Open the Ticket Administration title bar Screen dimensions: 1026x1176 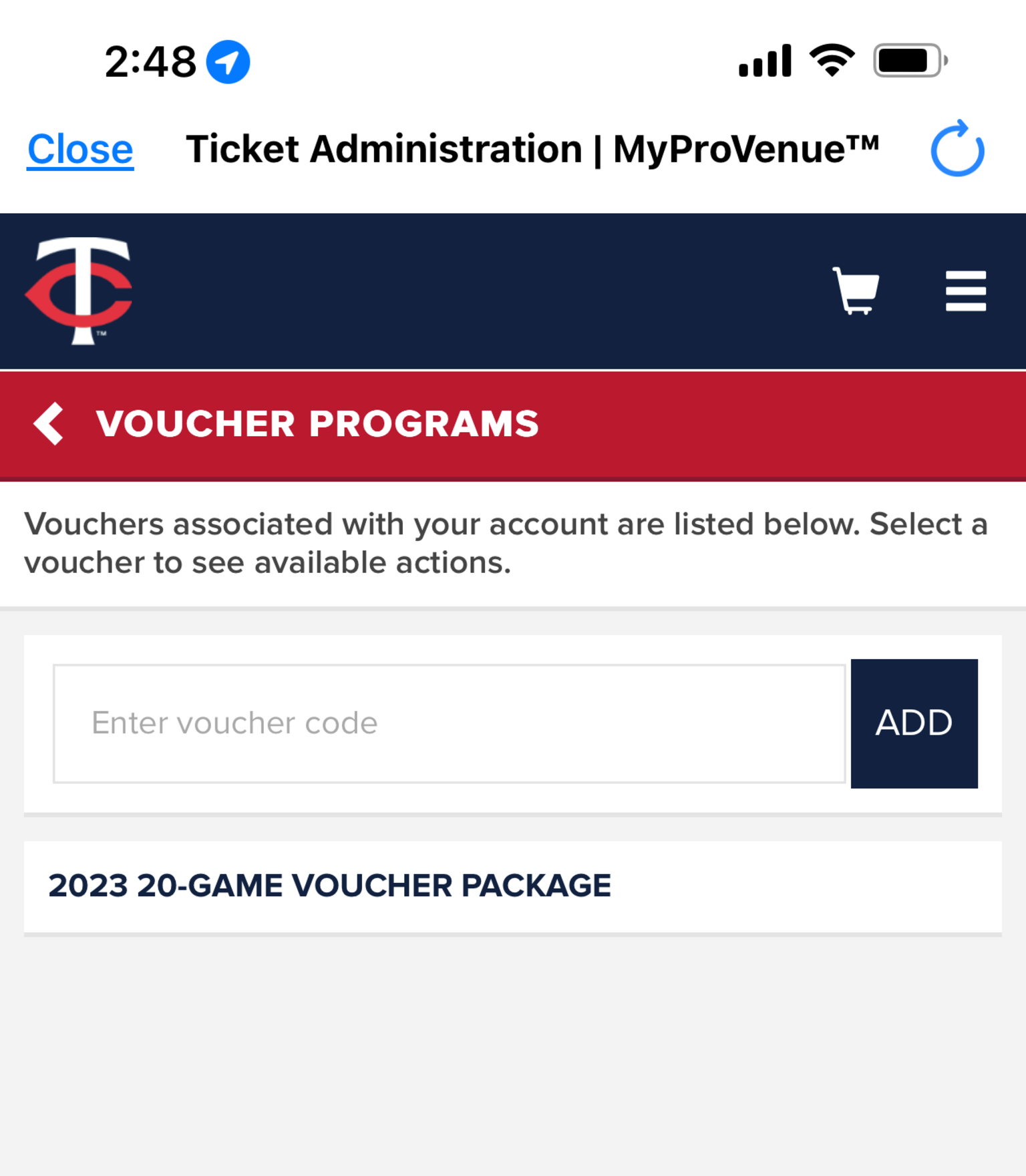pyautogui.click(x=534, y=148)
